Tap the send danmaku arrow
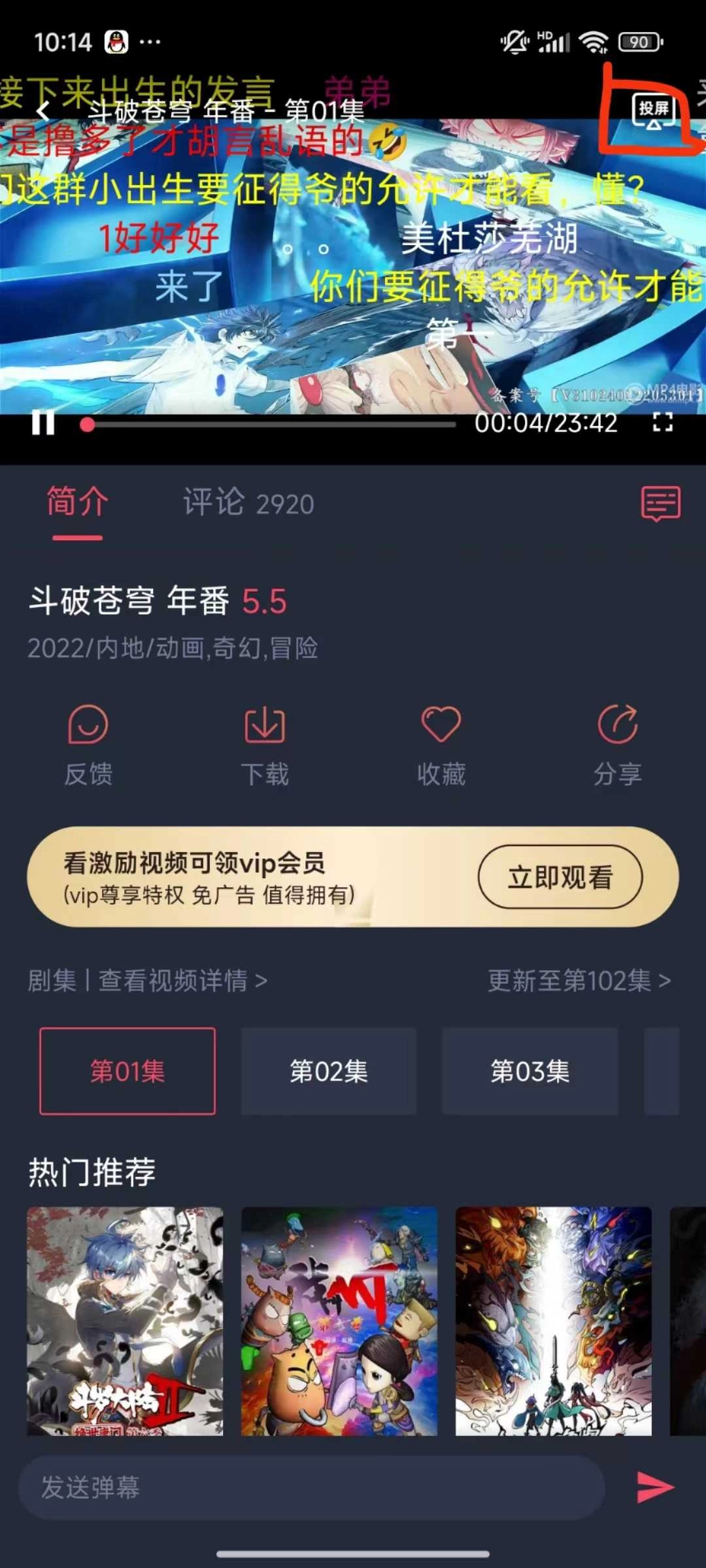Screen dimensions: 706x1568 (x=655, y=1488)
